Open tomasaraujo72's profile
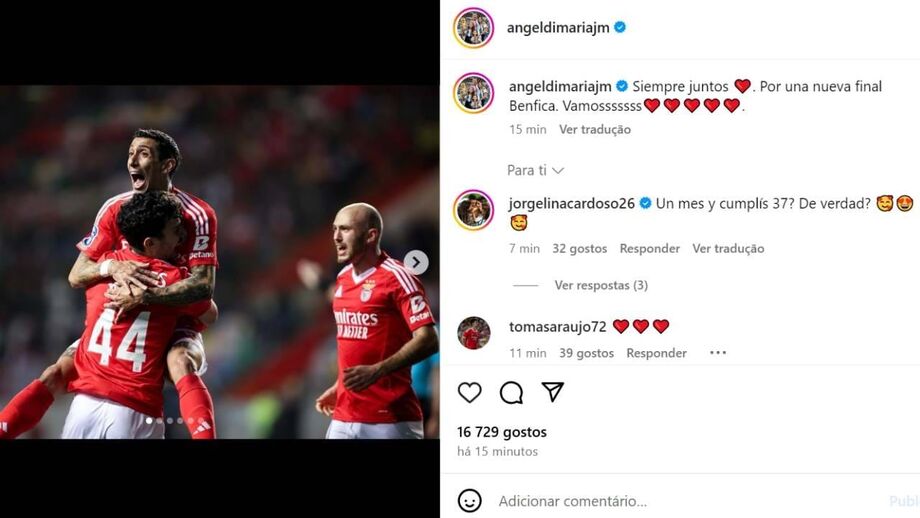Image resolution: width=920 pixels, height=518 pixels. [x=557, y=327]
